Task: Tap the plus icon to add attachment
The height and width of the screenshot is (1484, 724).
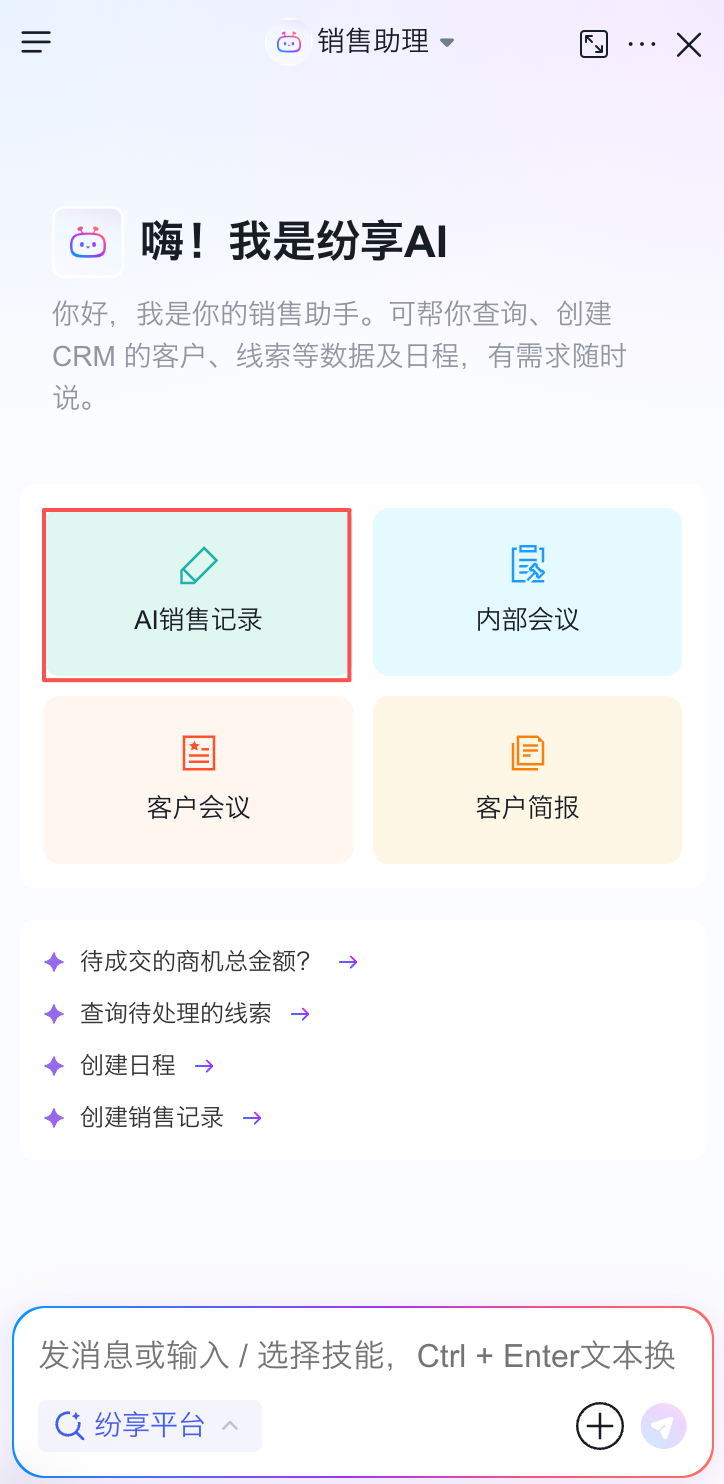Action: [x=600, y=1425]
